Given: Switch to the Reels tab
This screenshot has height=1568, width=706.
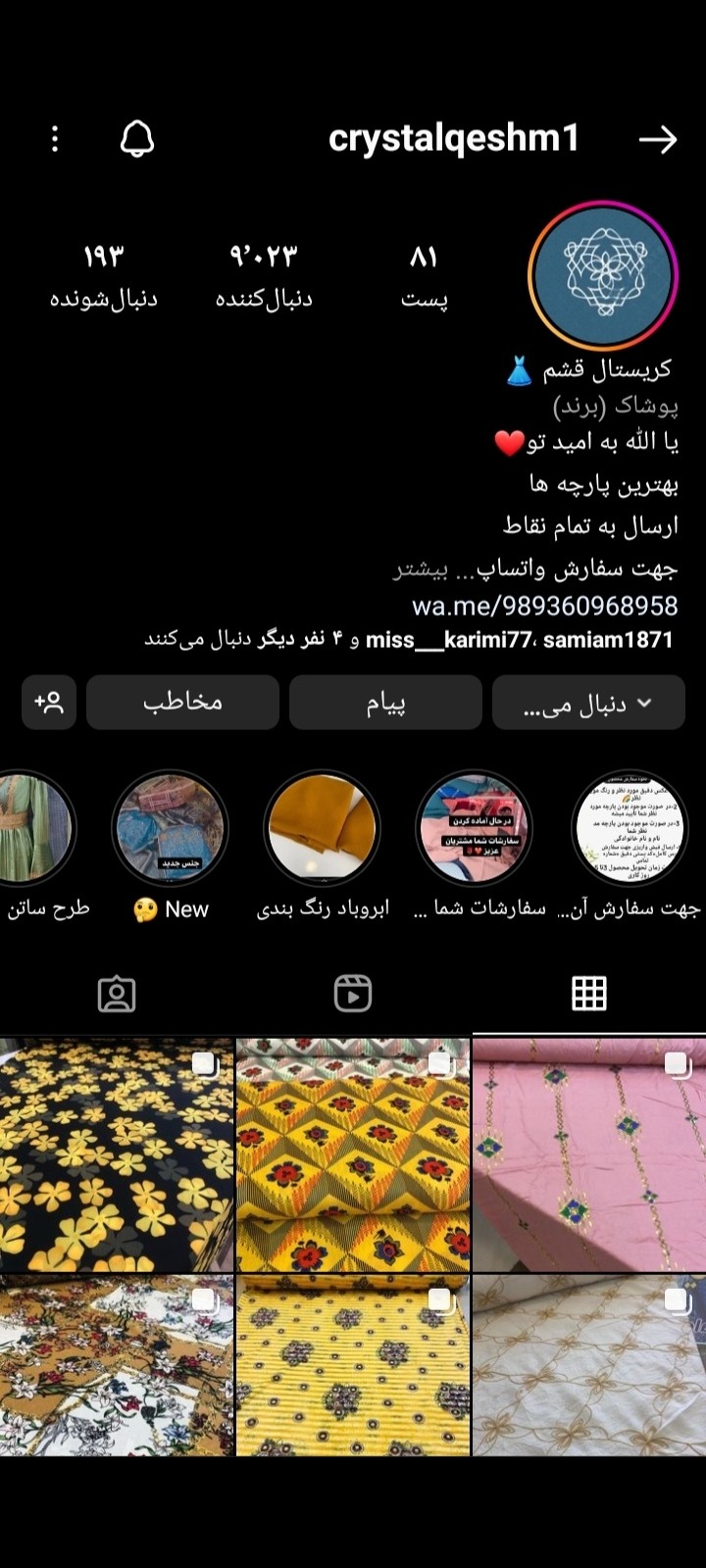Looking at the screenshot, I should [x=353, y=994].
